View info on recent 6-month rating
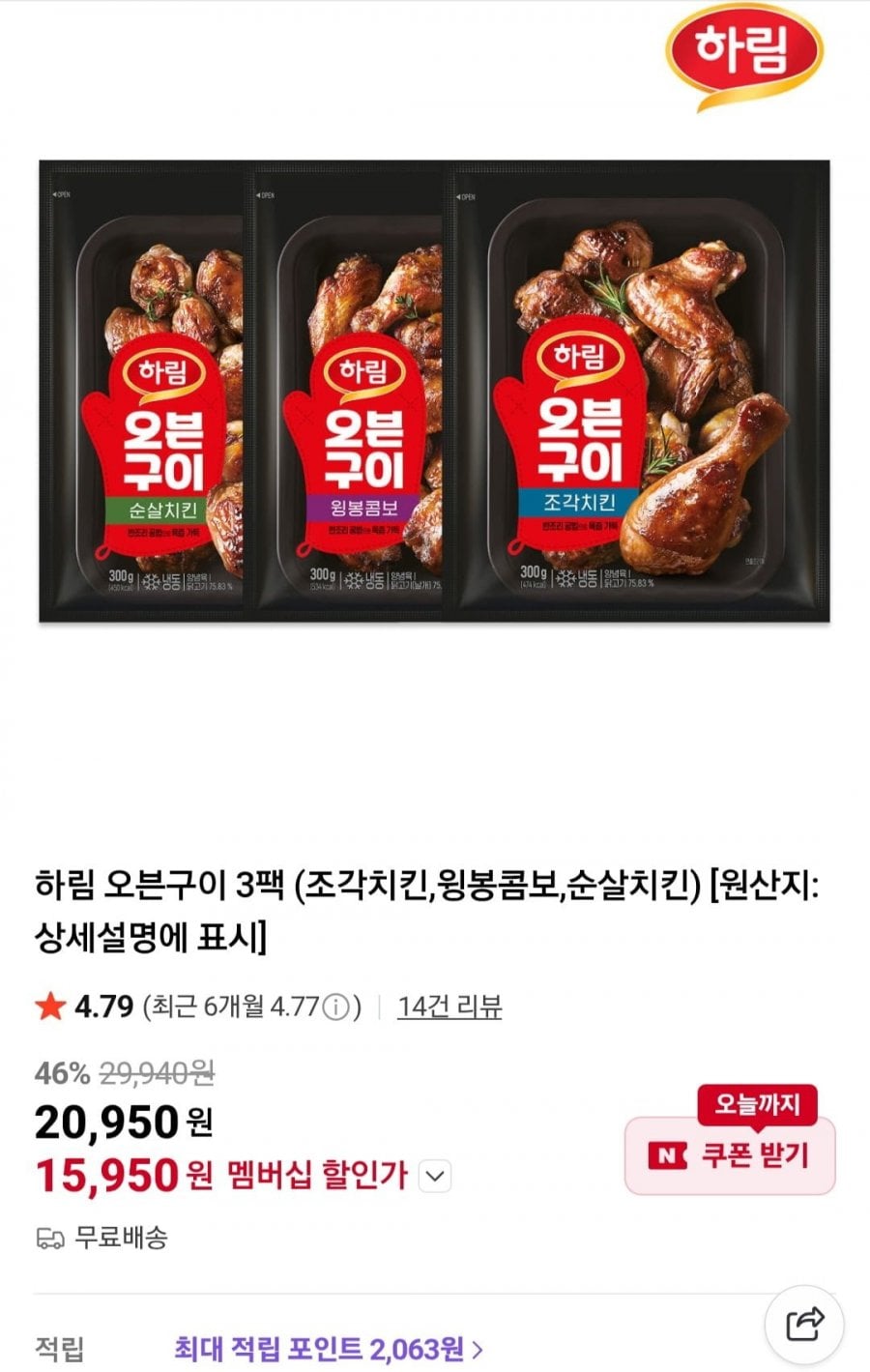 (335, 1007)
